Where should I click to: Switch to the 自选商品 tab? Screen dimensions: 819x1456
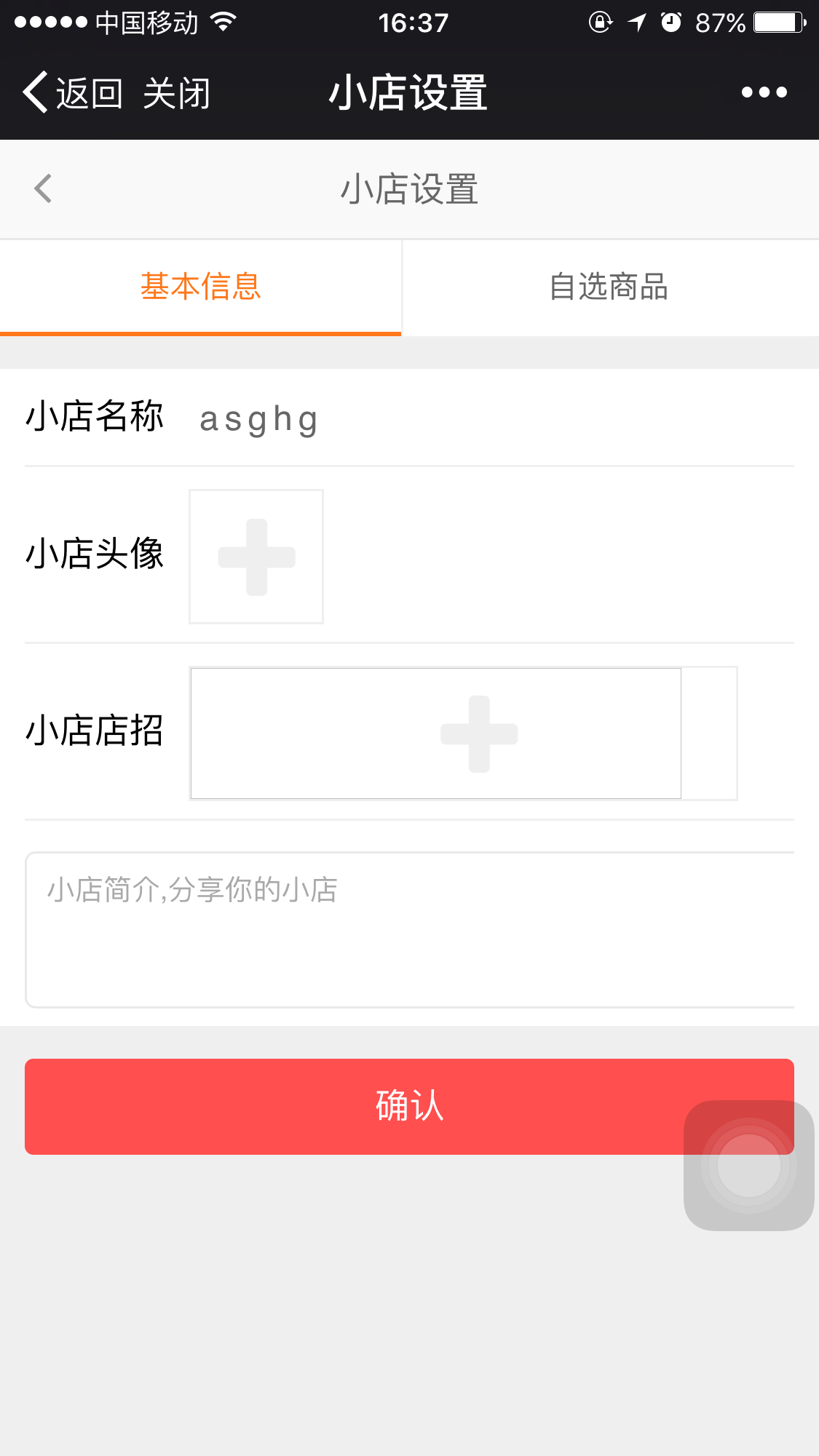click(x=610, y=287)
